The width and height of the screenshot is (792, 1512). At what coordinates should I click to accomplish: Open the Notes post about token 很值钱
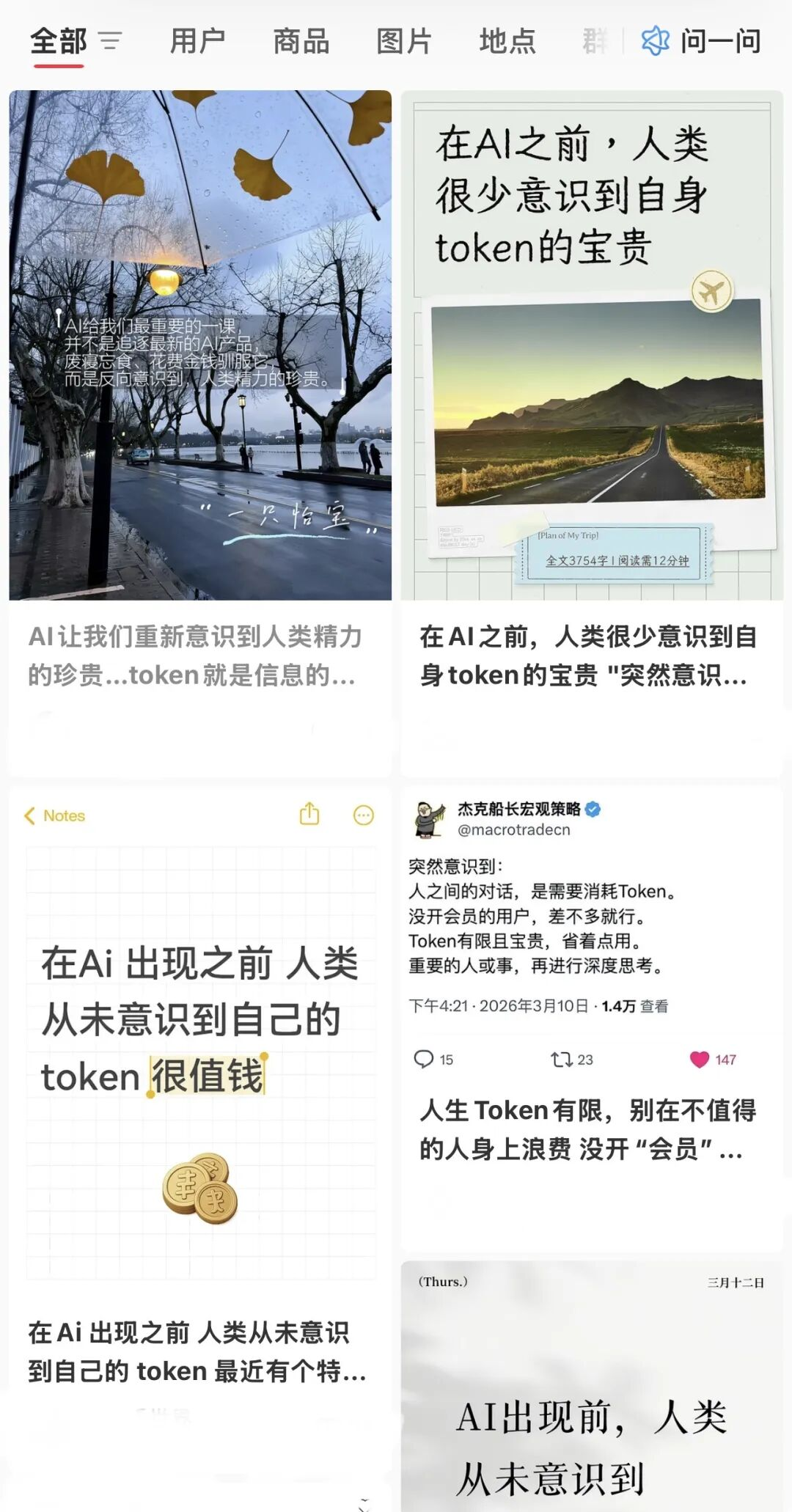pos(199,1063)
